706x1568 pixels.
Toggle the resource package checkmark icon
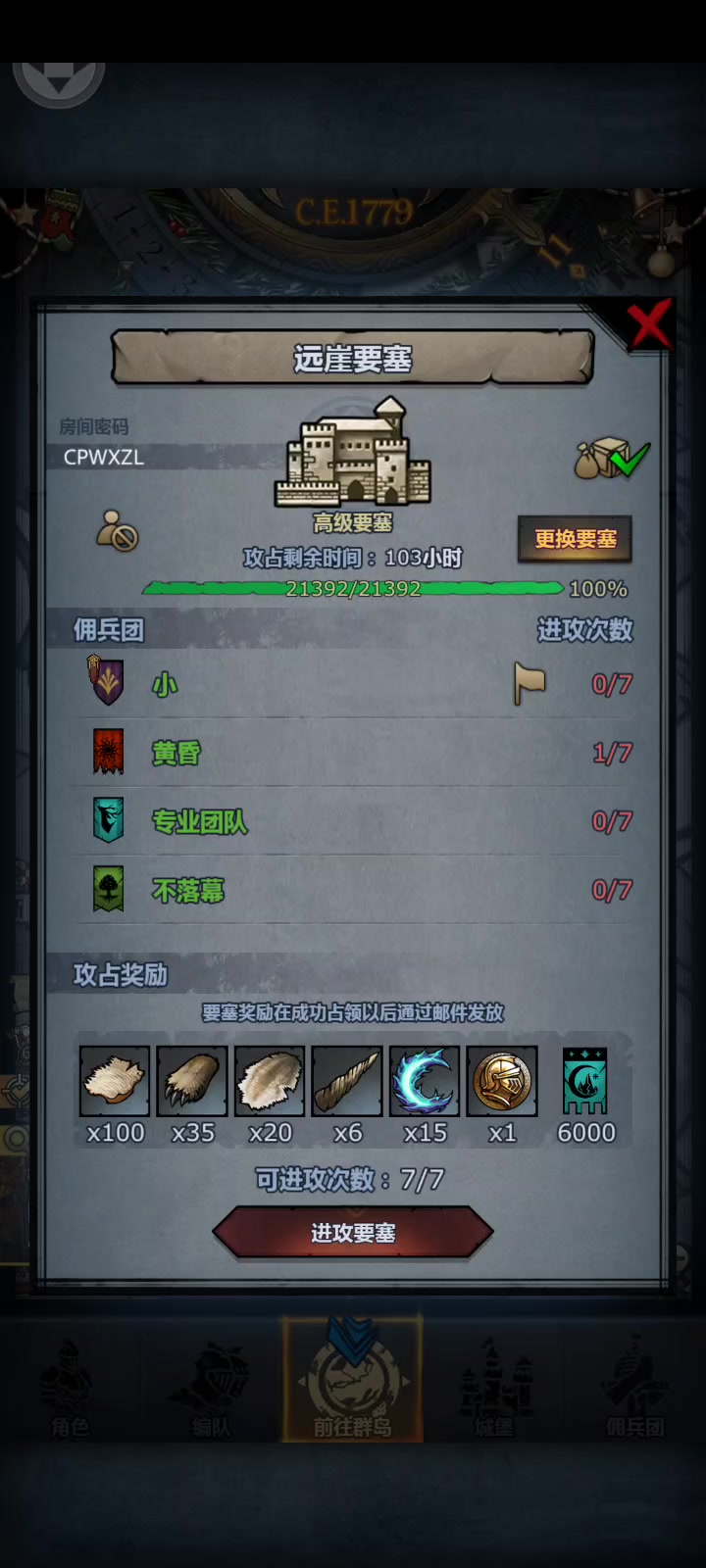pyautogui.click(x=611, y=458)
